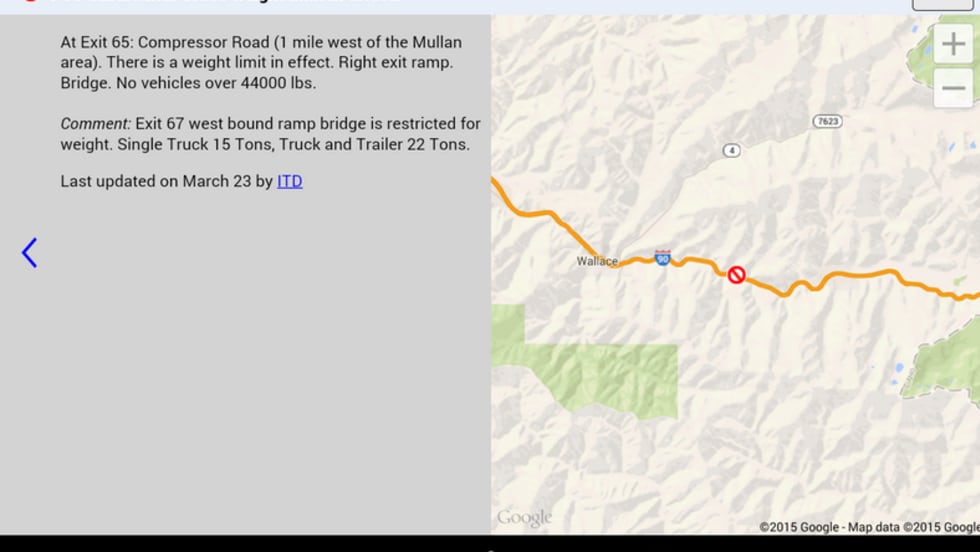Zoom out on the map

coord(953,88)
